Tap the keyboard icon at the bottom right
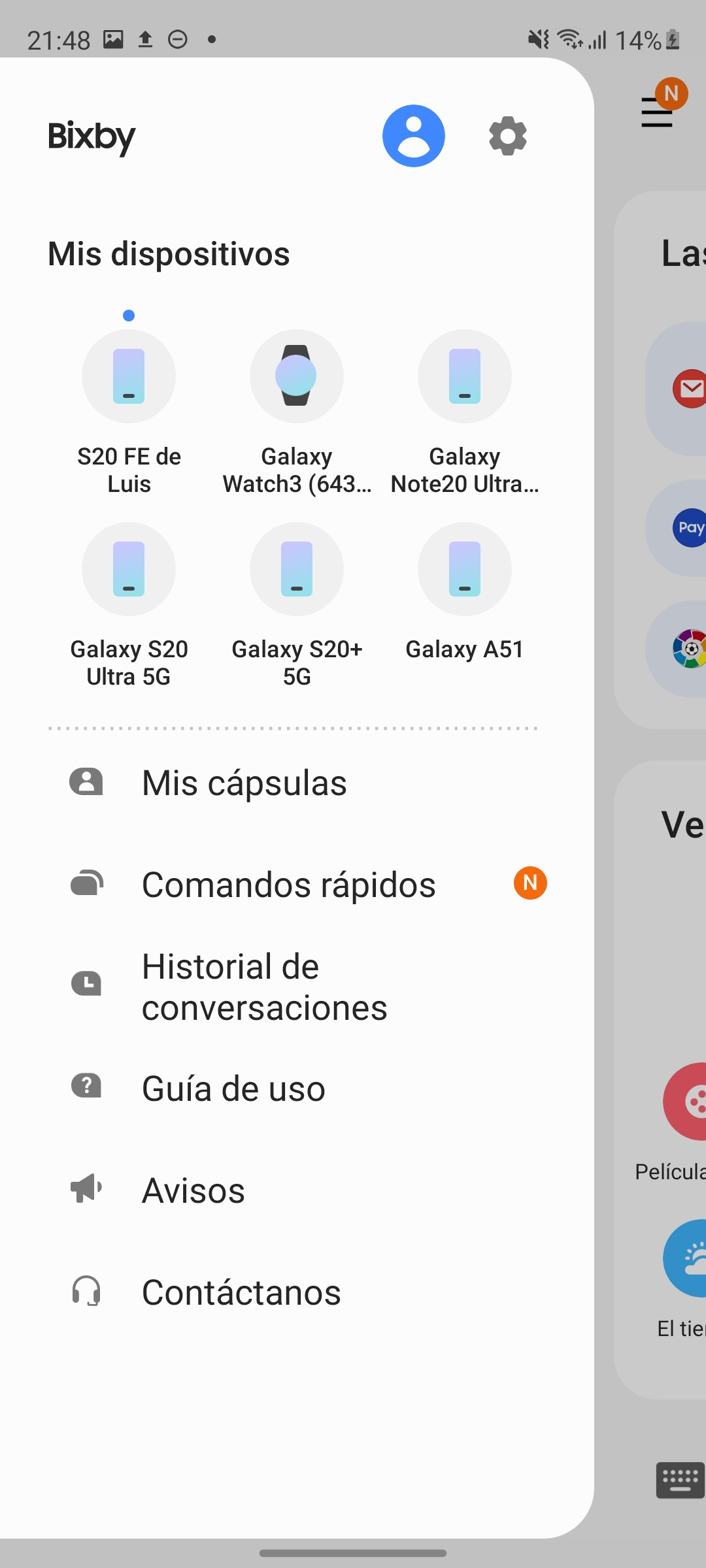 680,1480
